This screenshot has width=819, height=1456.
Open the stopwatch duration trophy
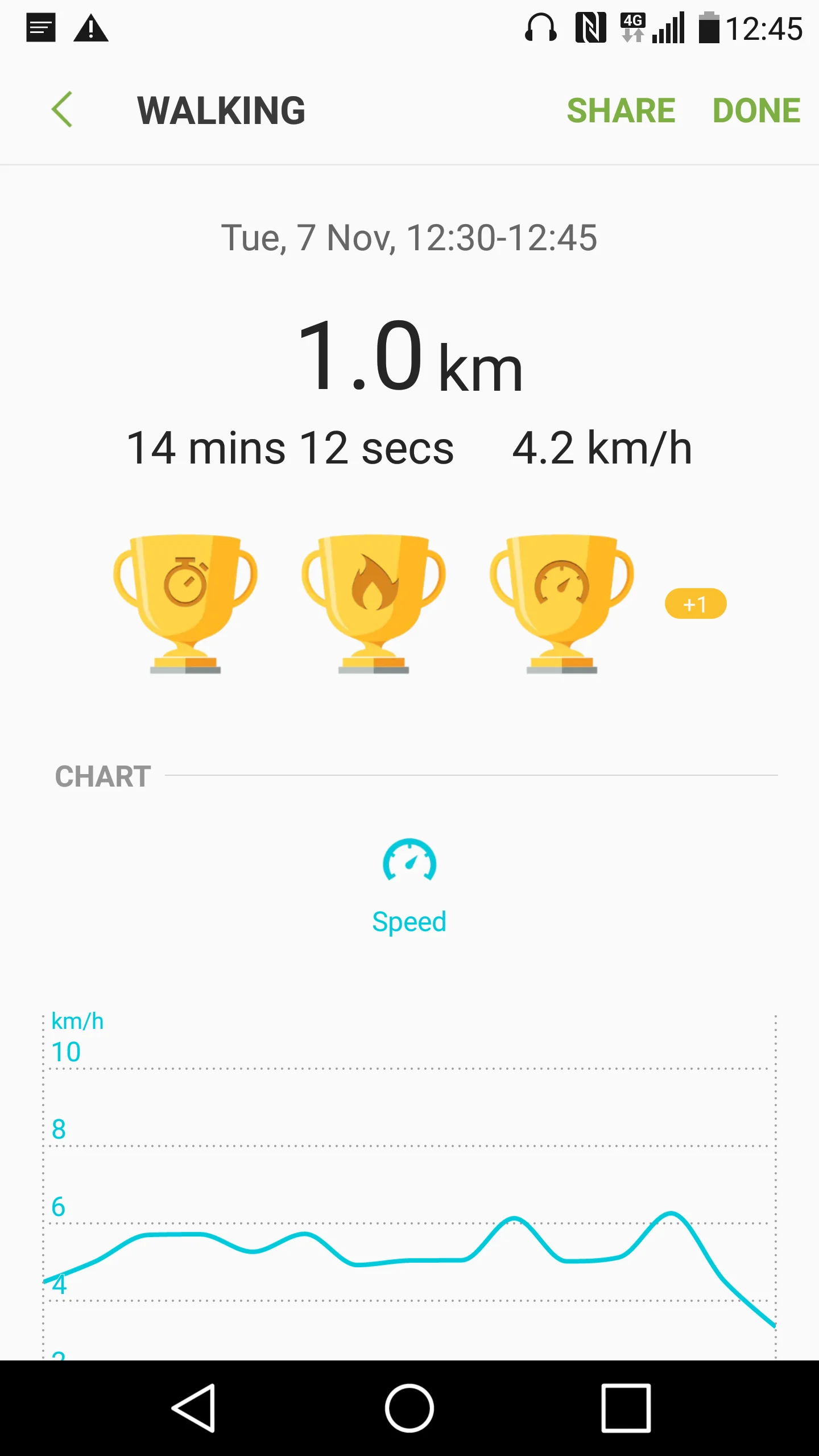pos(185,603)
